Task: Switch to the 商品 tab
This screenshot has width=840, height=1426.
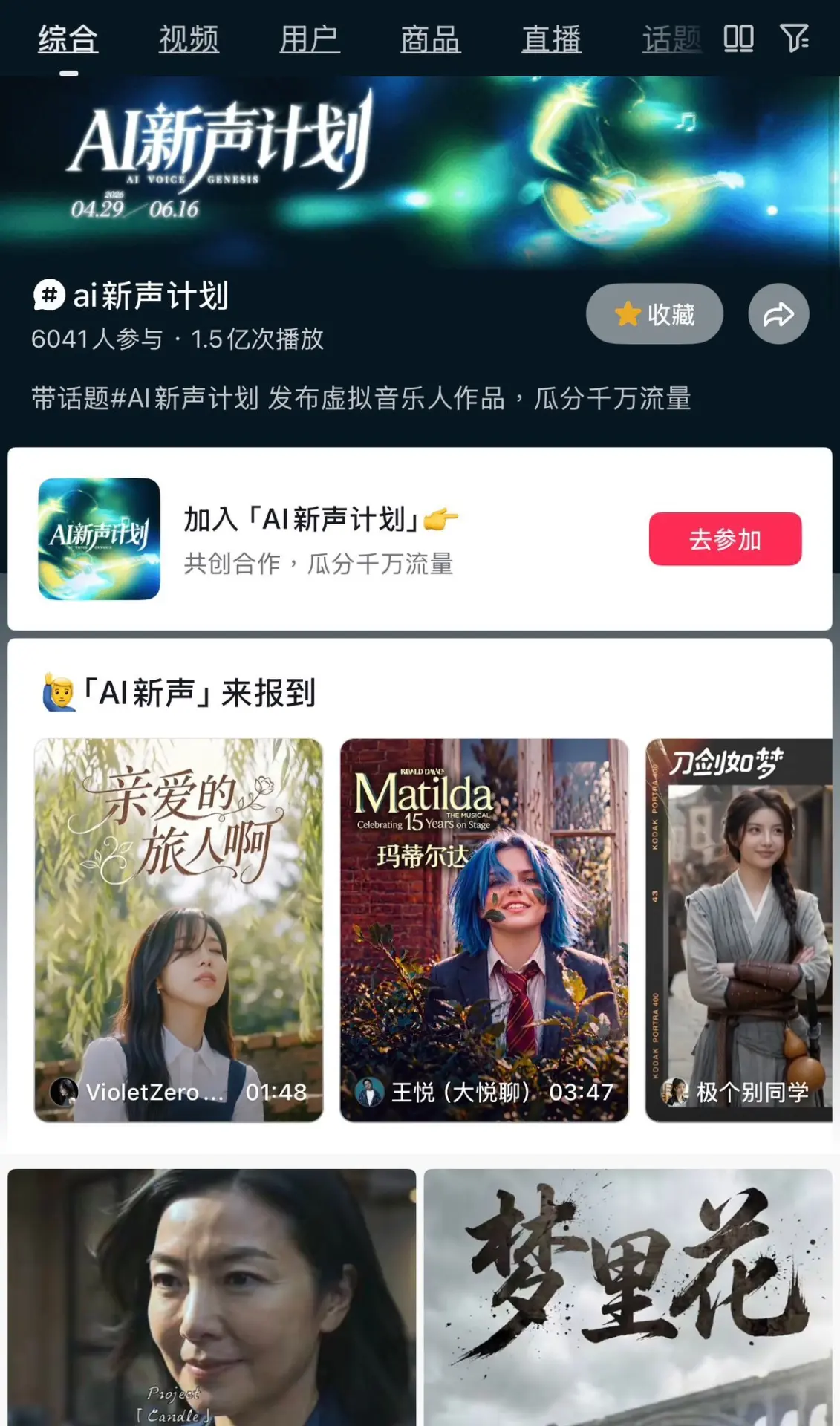Action: [431, 39]
